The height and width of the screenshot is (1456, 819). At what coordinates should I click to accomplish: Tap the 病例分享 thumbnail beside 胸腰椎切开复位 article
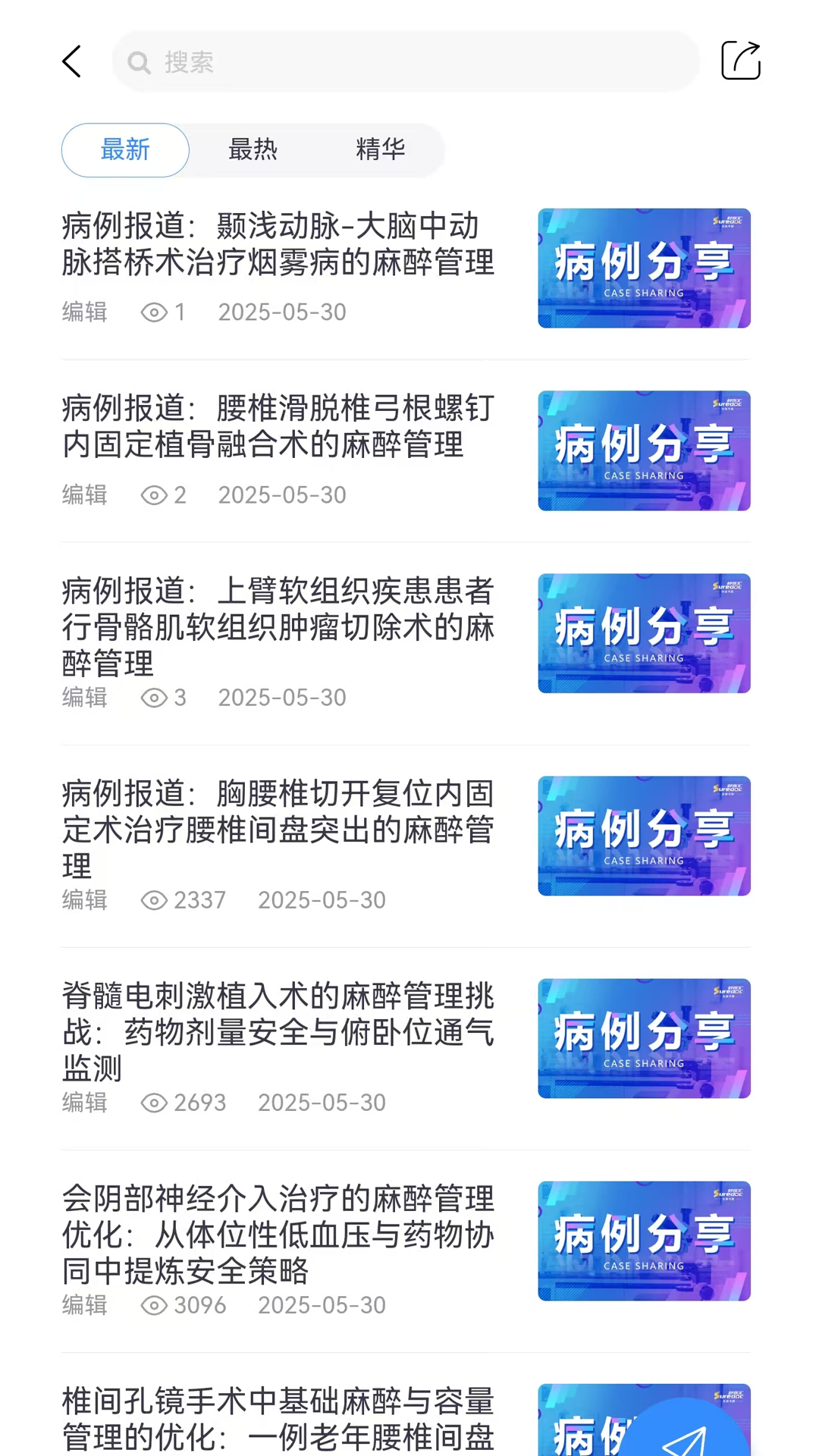tap(644, 836)
